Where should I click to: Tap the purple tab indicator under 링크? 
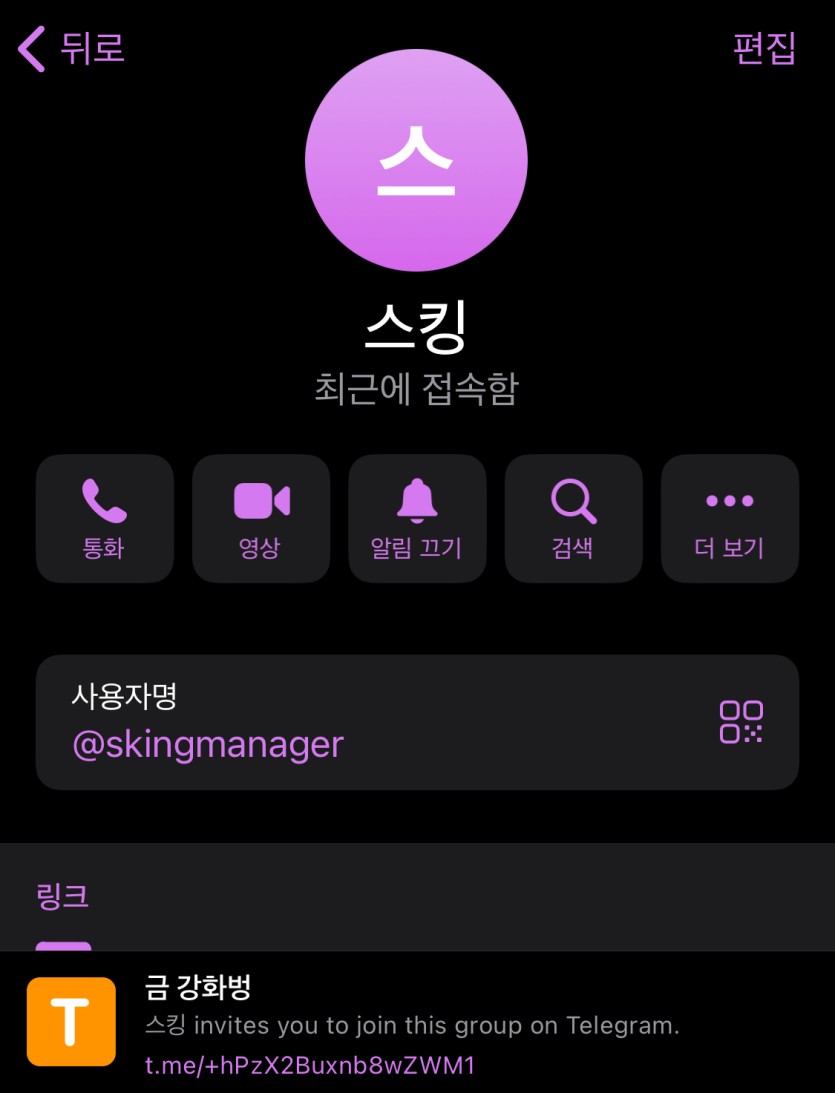point(62,947)
